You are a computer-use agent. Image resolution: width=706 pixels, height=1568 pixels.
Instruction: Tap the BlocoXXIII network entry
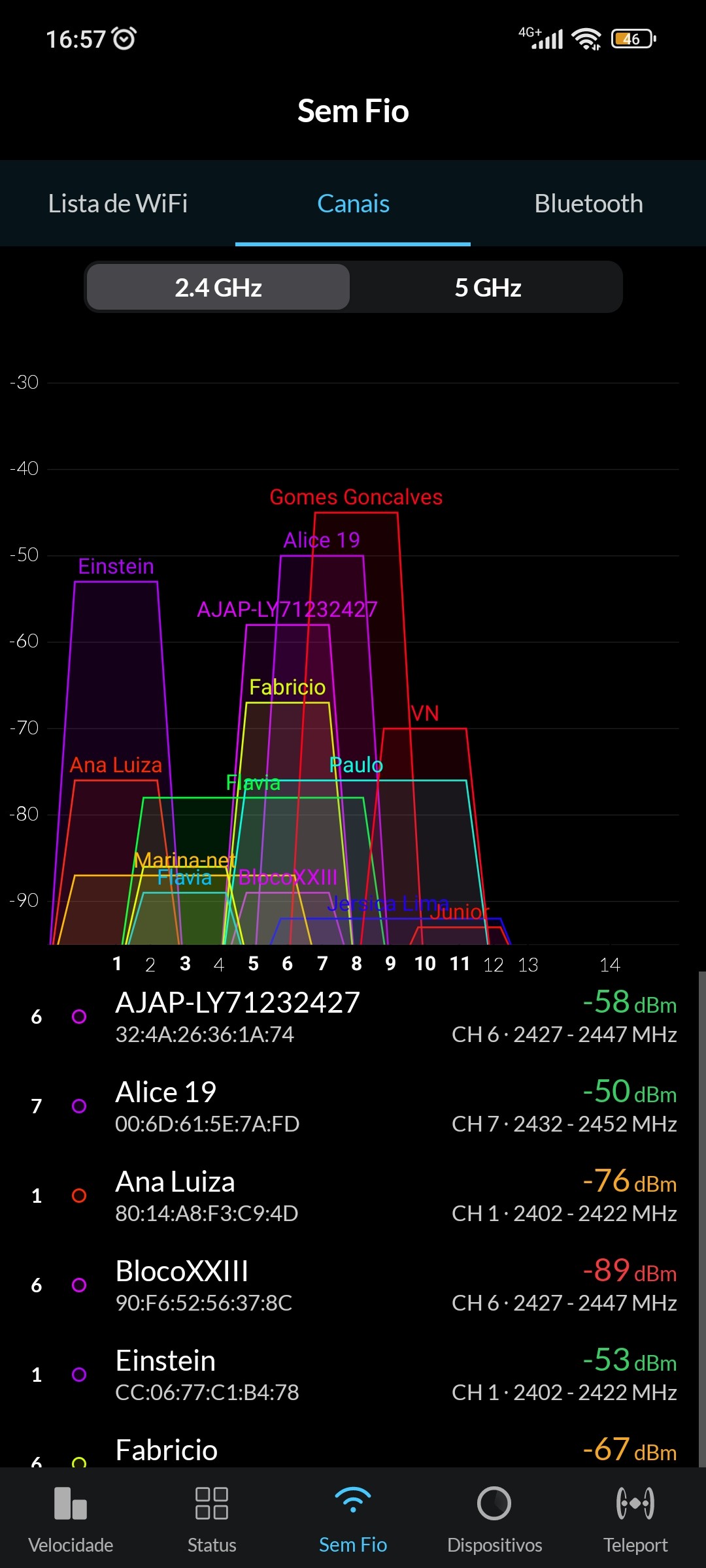click(353, 1285)
